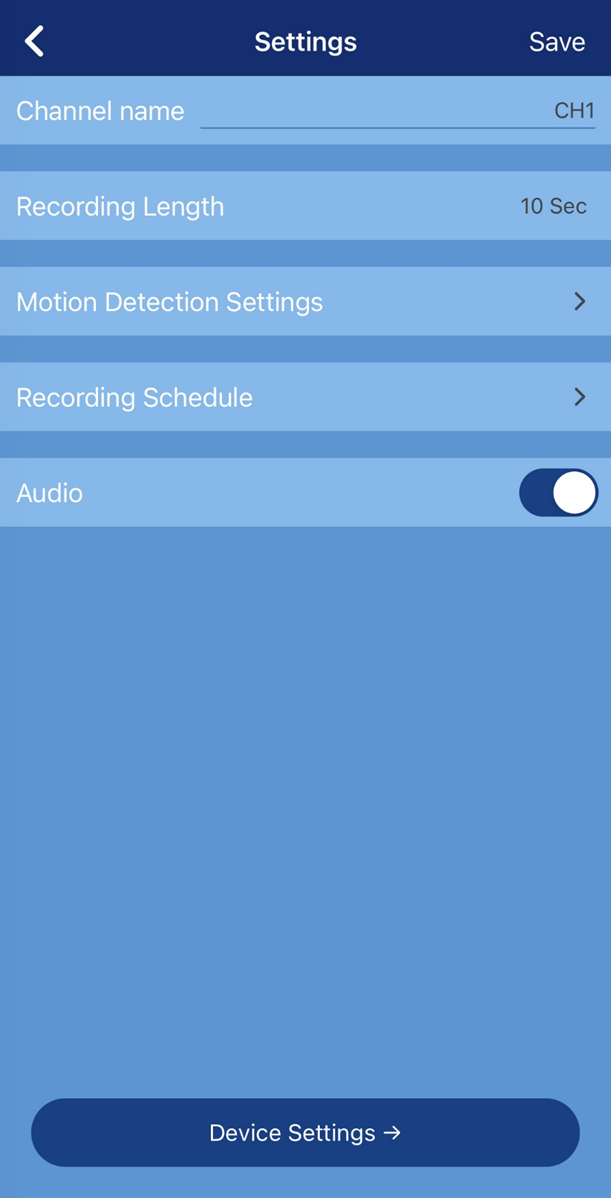Edit the Channel name field
The width and height of the screenshot is (611, 1198).
pos(397,110)
